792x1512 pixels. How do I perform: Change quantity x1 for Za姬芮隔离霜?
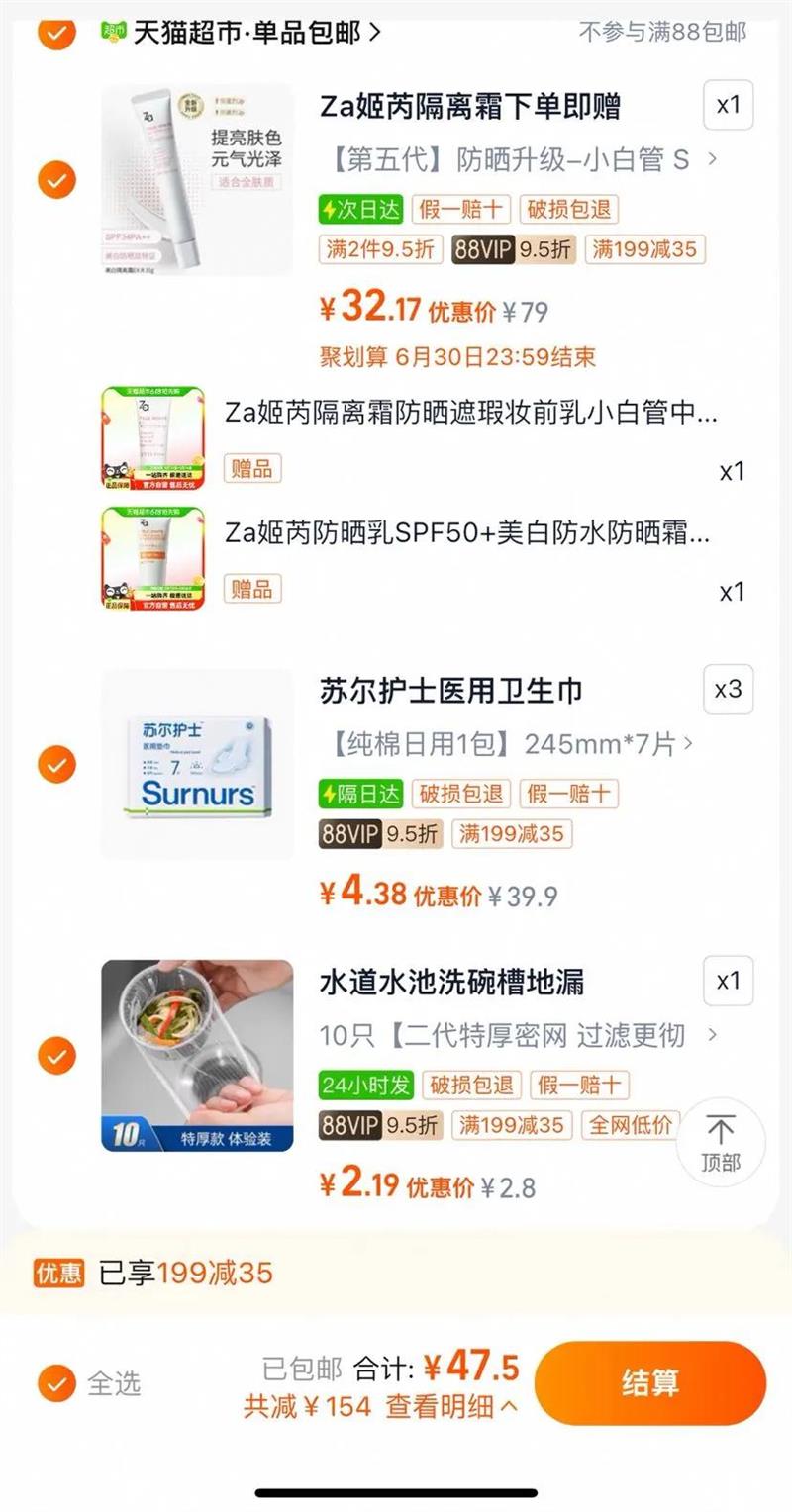(728, 105)
